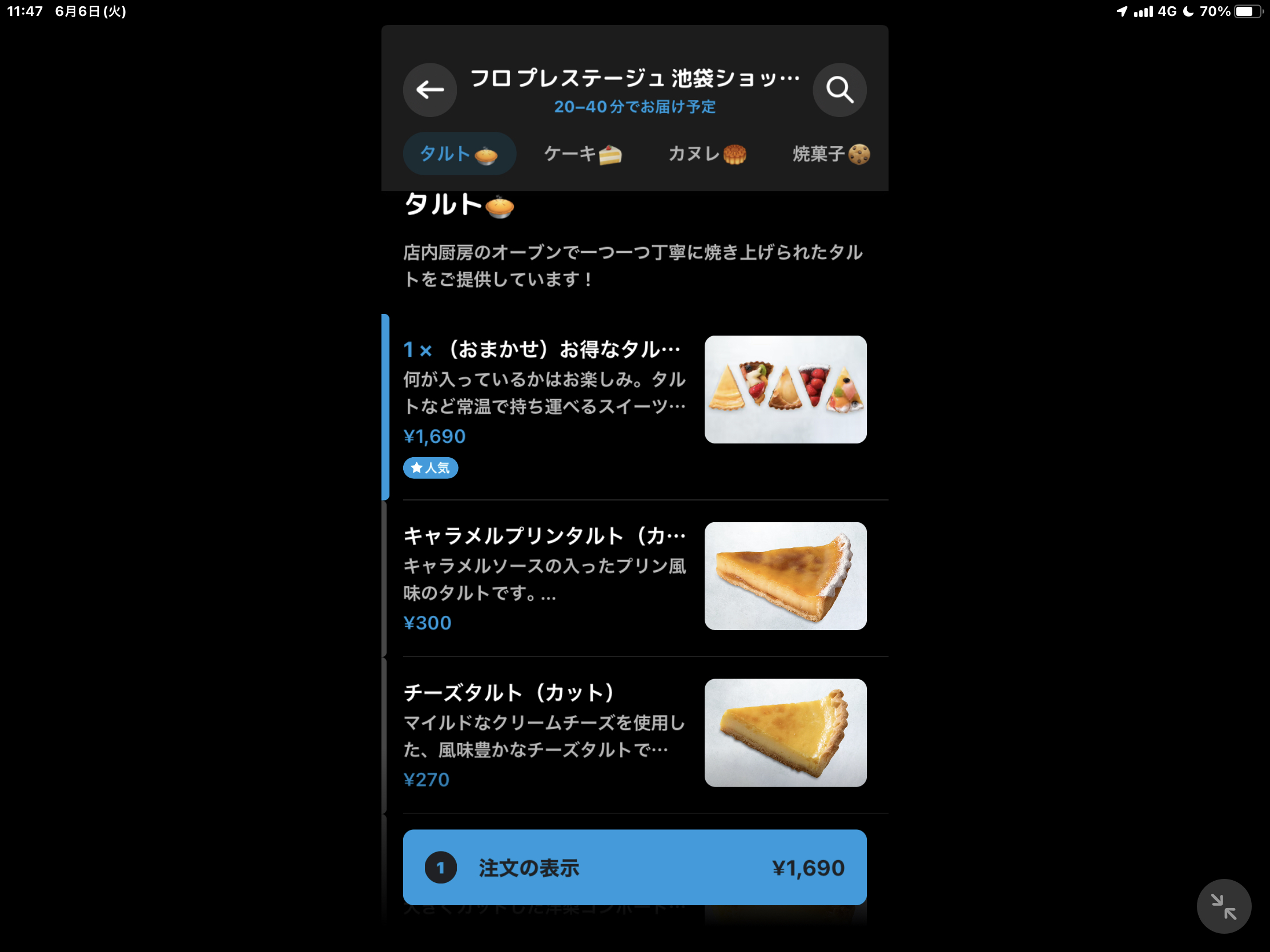Open the (おまかせ) お得なタル… item

pos(634,405)
